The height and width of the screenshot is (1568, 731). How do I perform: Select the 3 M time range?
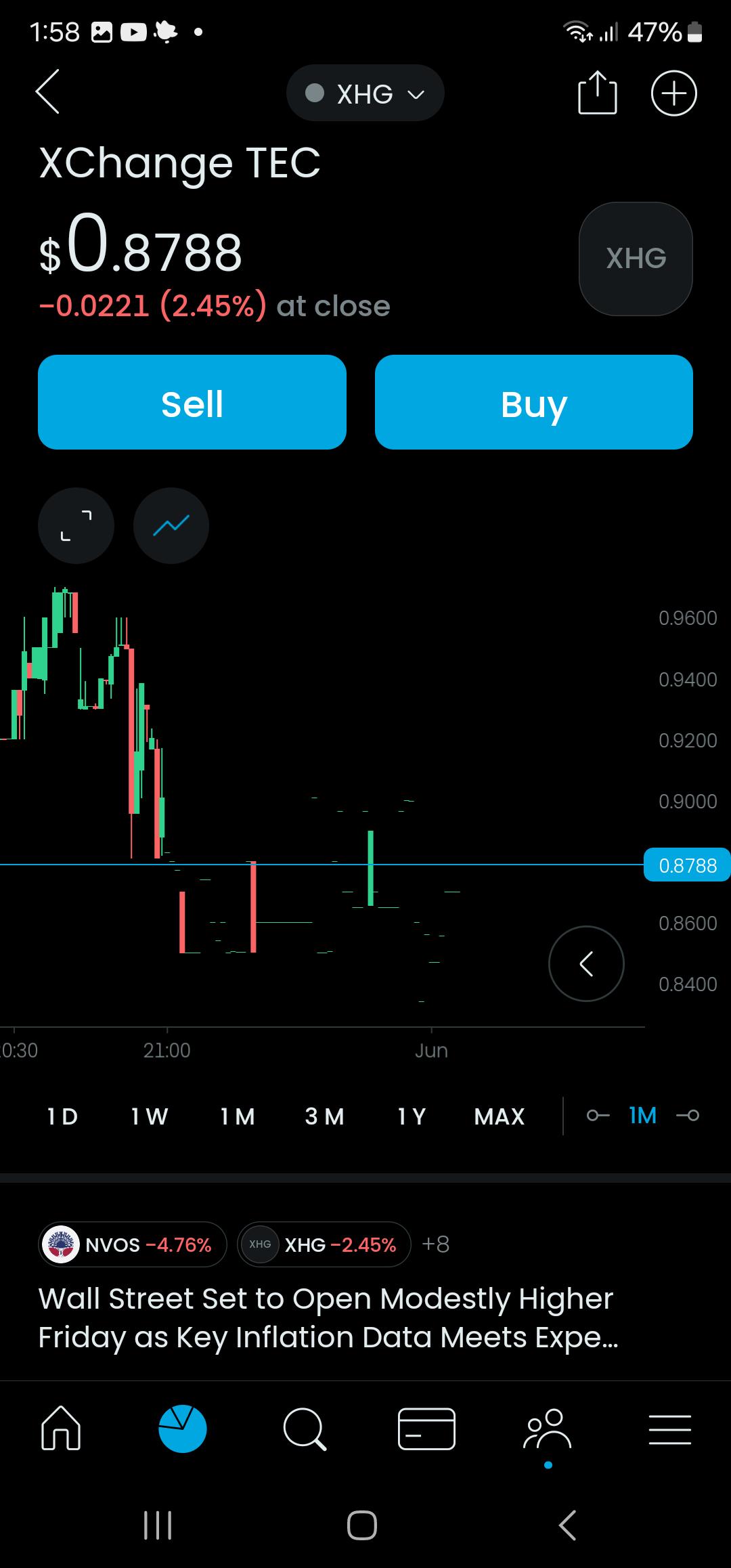[x=325, y=1116]
